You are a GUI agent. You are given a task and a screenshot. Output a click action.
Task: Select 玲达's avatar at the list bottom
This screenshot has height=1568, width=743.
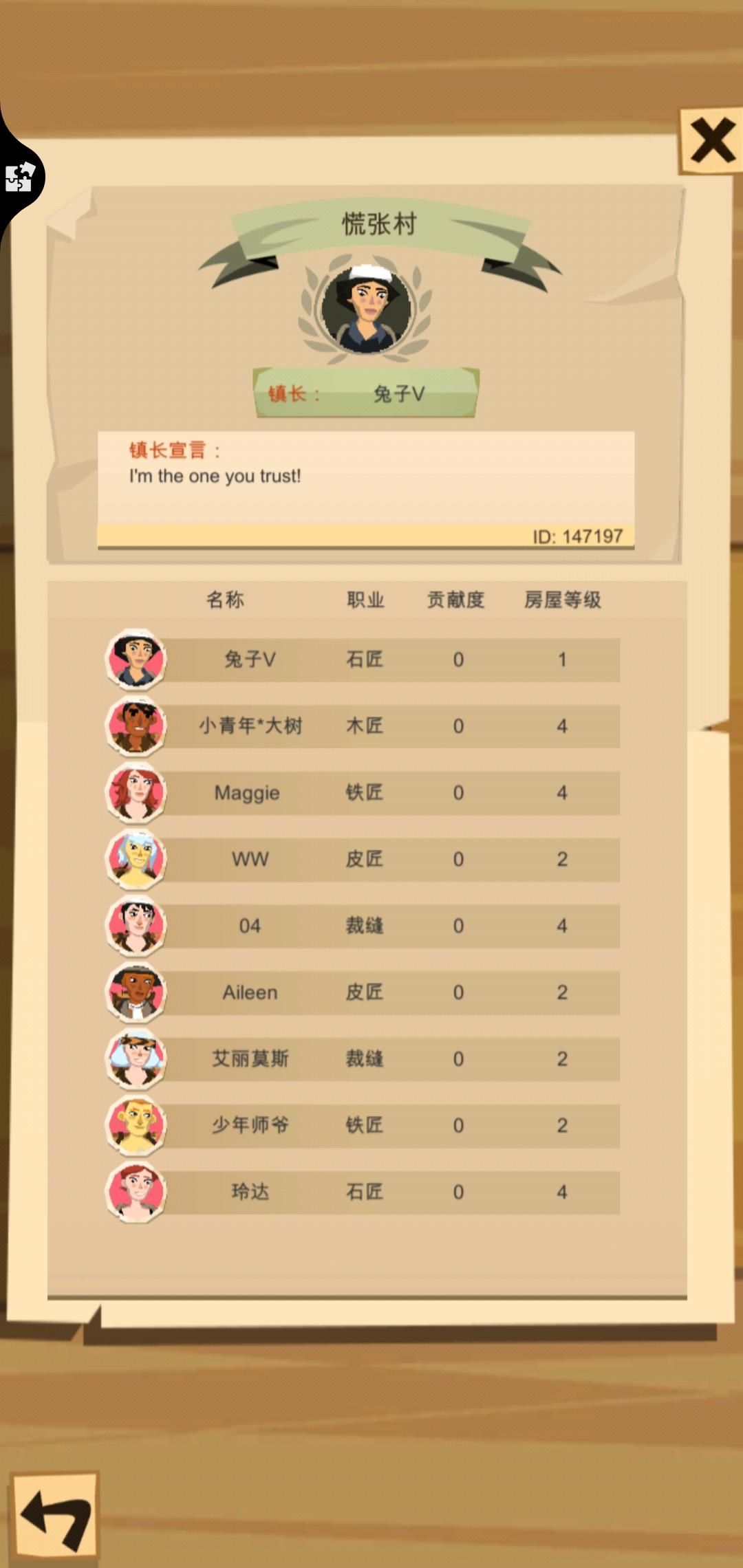pos(136,1192)
